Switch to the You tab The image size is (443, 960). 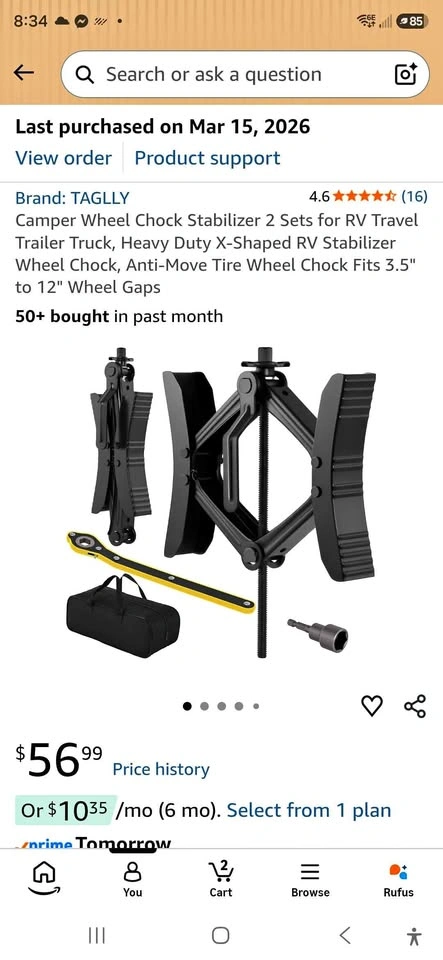133,879
